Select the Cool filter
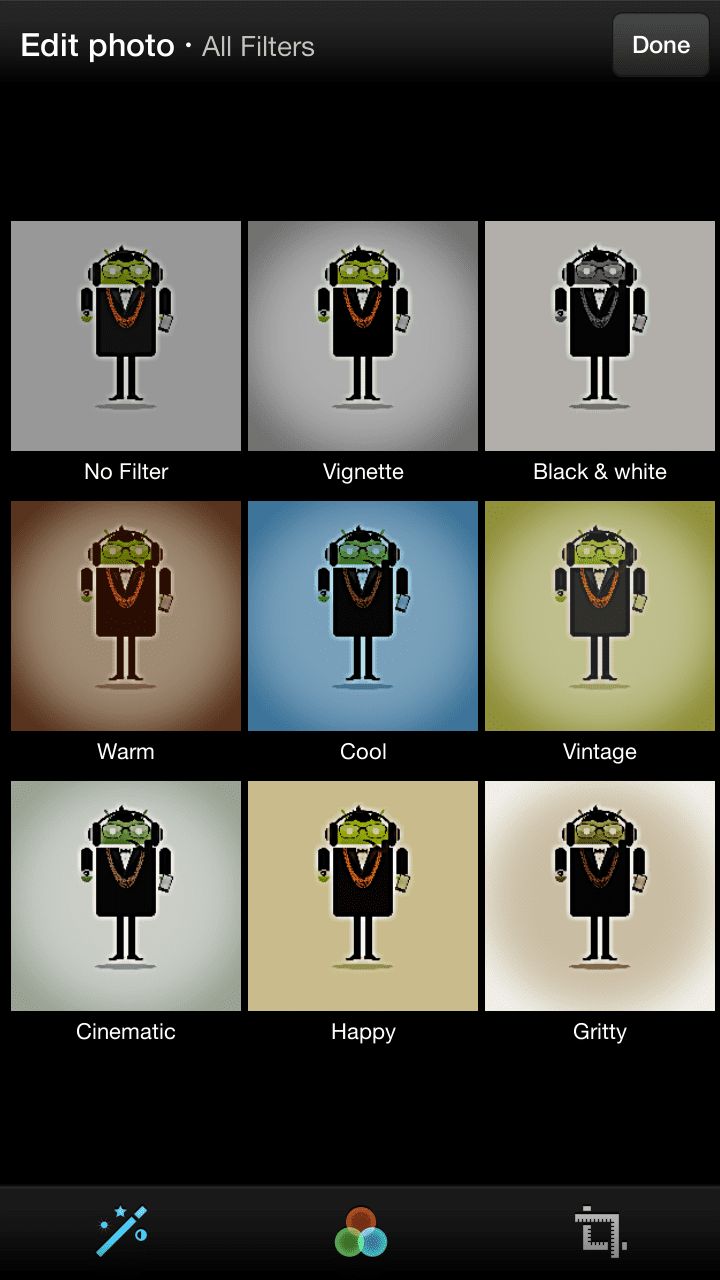720x1280 pixels. [x=363, y=616]
